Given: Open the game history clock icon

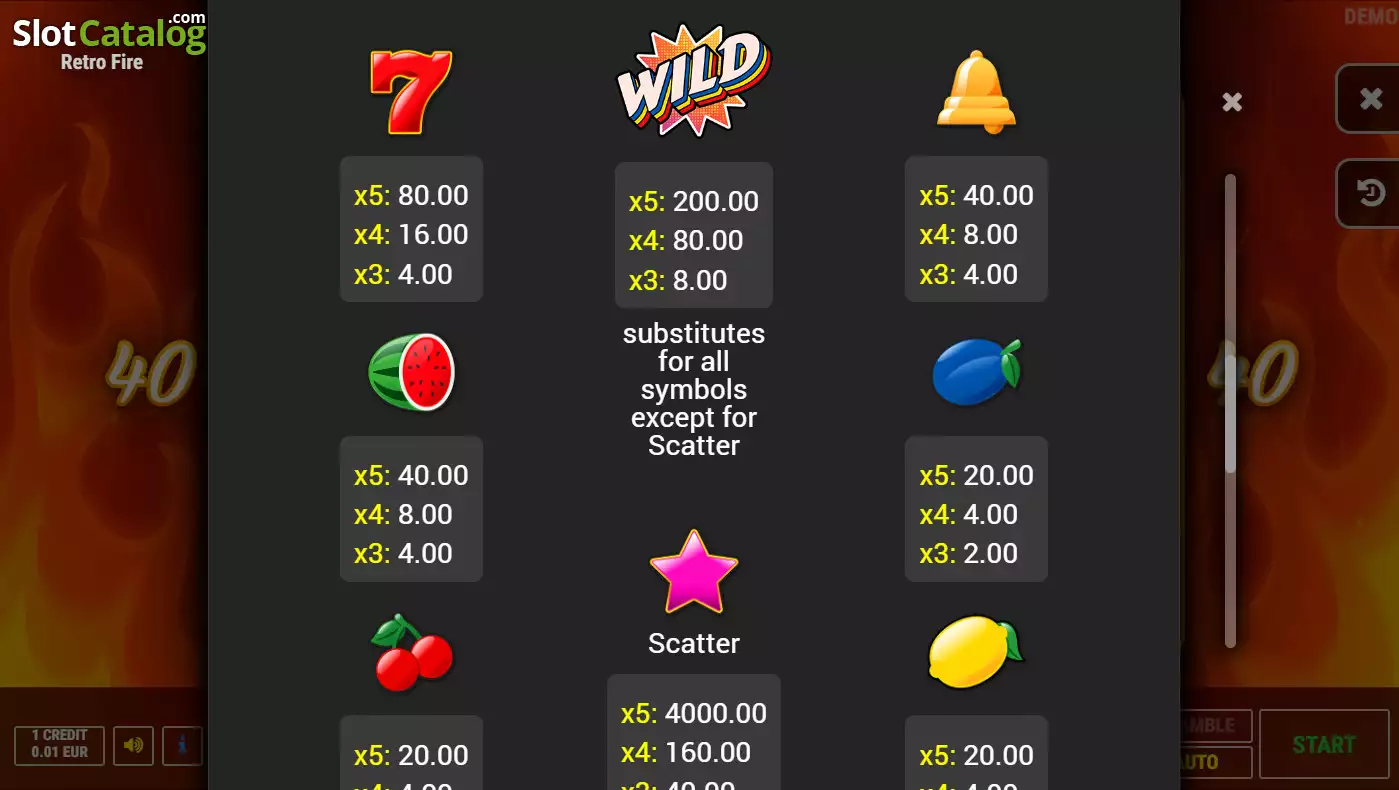Looking at the screenshot, I should click(x=1368, y=193).
